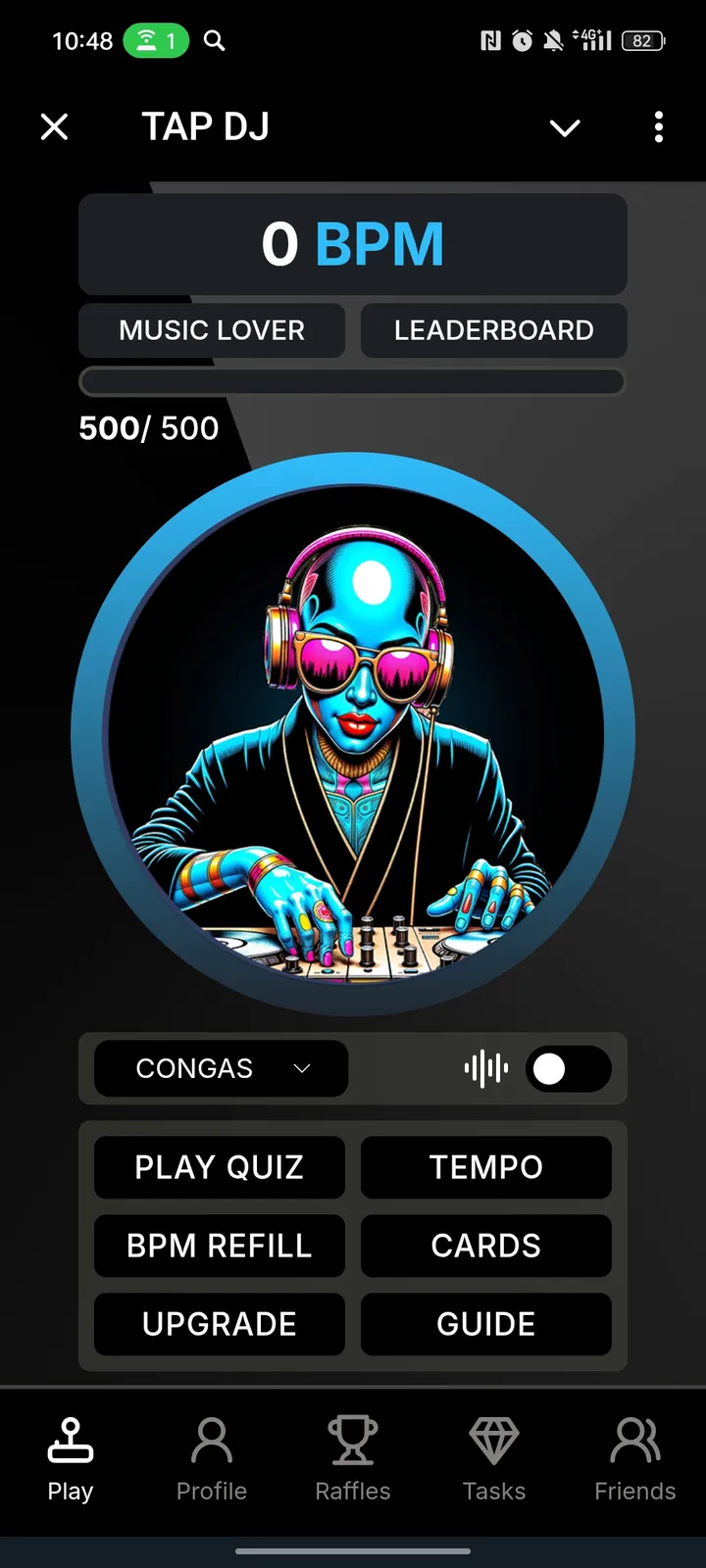Open Tasks via the diamond icon
The image size is (706, 1568).
tap(494, 1441)
